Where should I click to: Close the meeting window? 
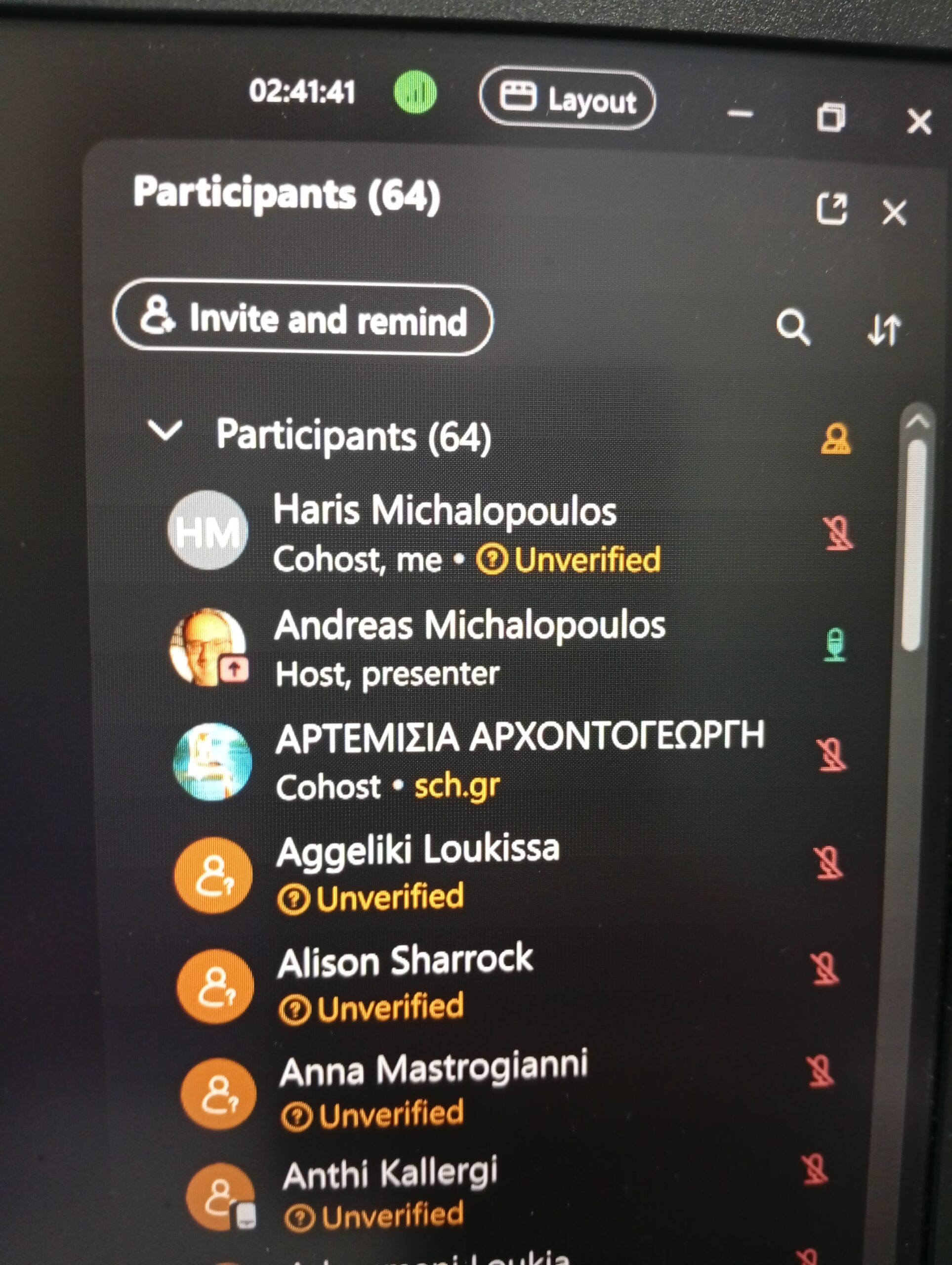click(x=919, y=122)
